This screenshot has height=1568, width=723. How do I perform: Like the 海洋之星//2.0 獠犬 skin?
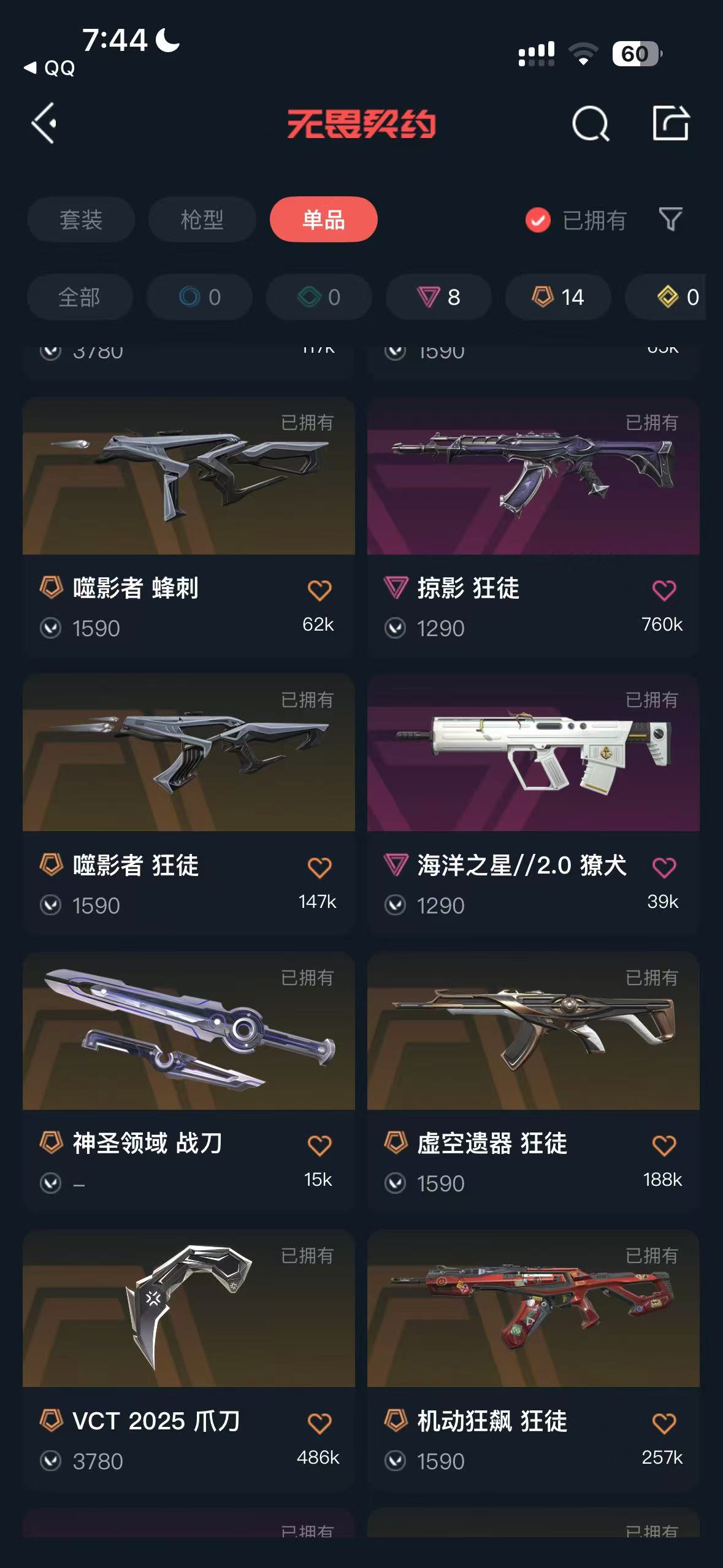pos(664,867)
